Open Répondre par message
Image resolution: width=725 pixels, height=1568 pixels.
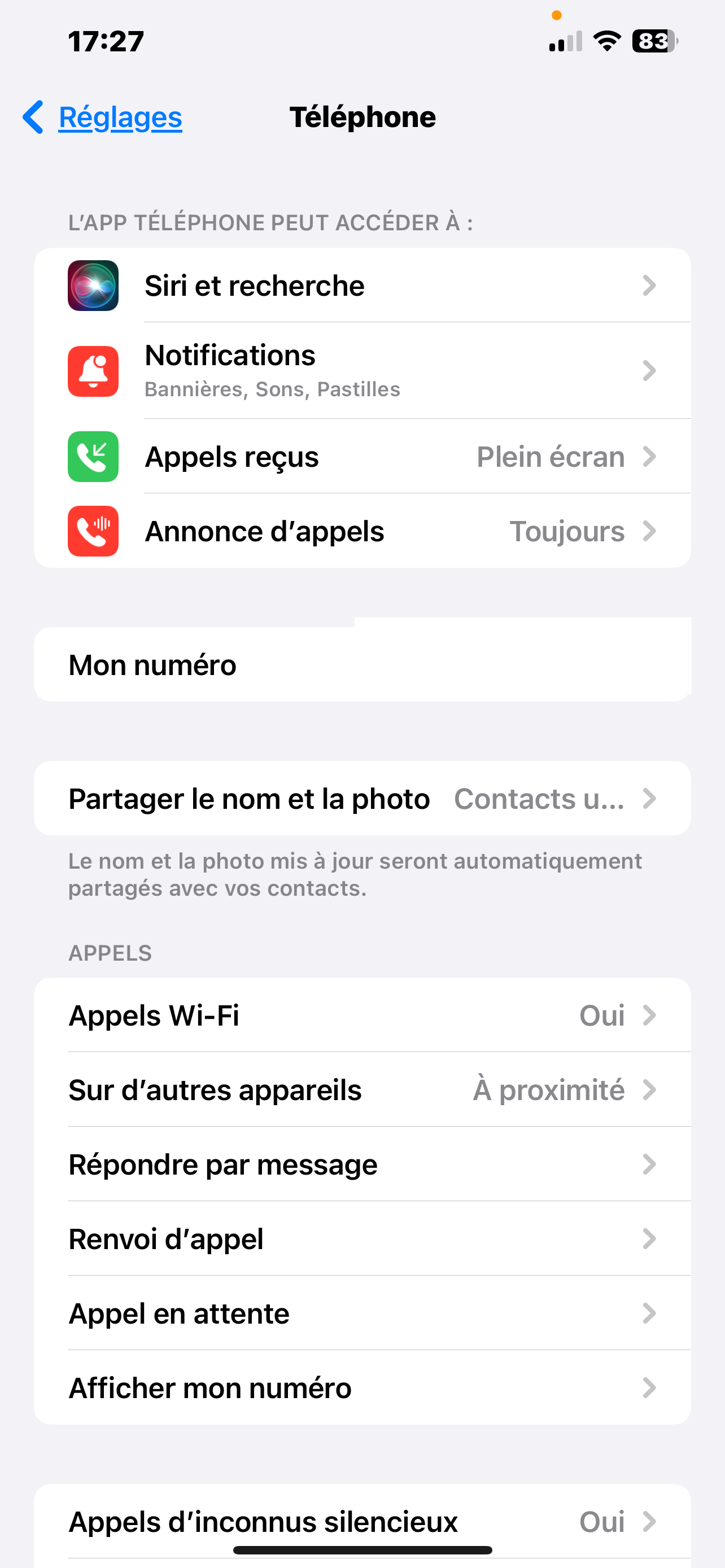pos(362,1164)
